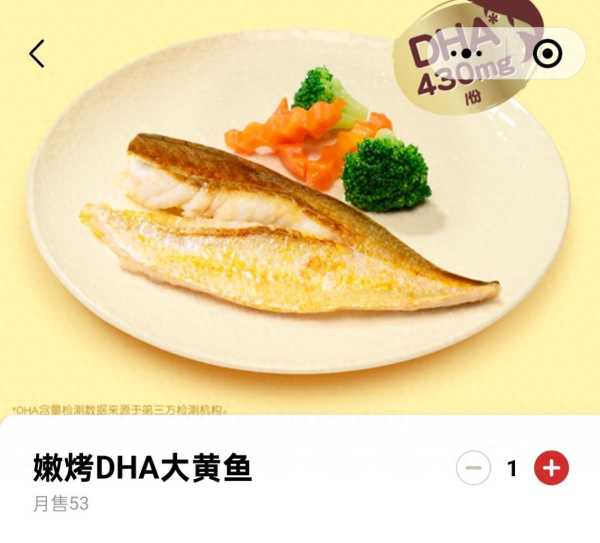Add one more 嫩烤DHA大黄鱼
600x543 pixels.
551,468
